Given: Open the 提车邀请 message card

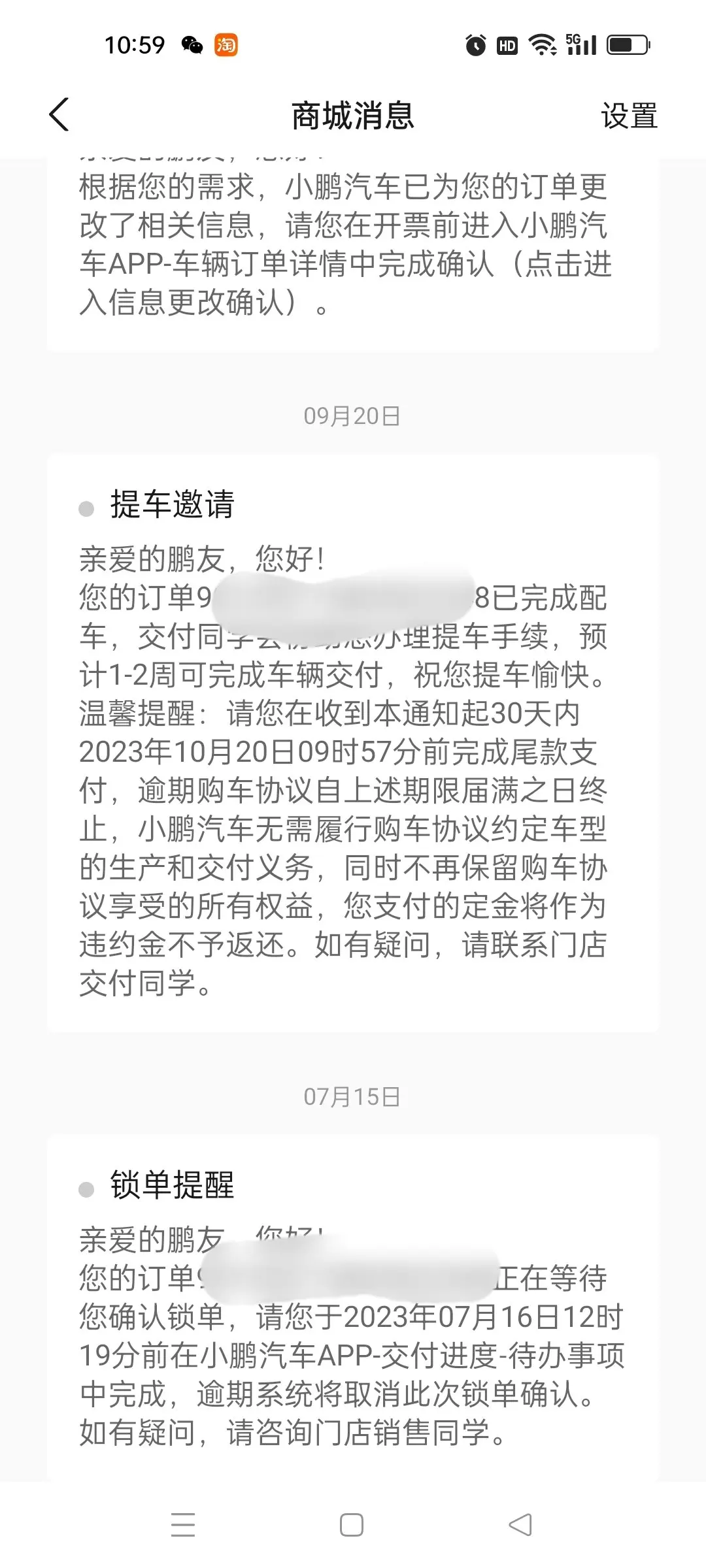Looking at the screenshot, I should tap(353, 743).
